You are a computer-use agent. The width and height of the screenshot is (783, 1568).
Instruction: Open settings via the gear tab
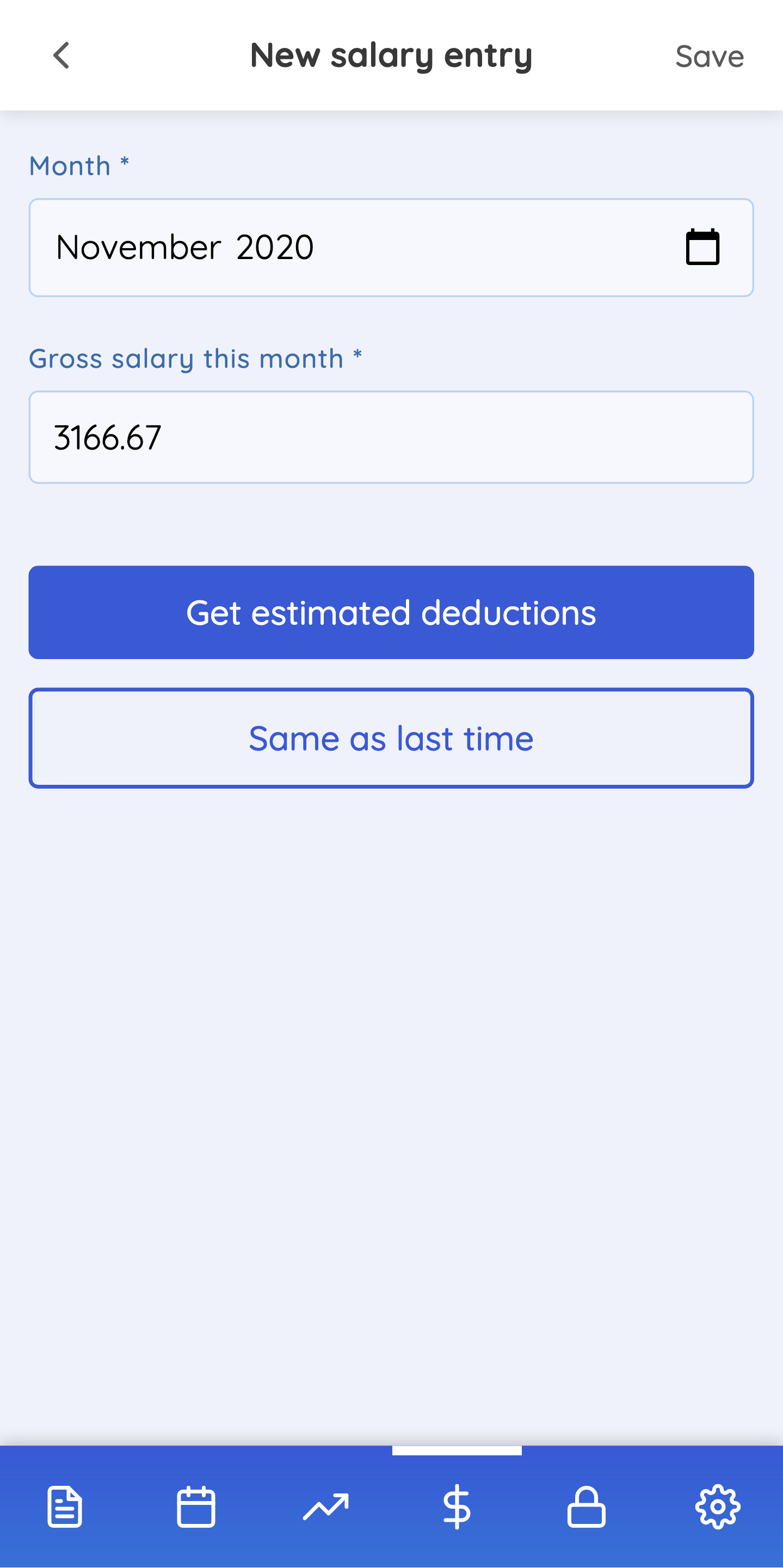(718, 1506)
